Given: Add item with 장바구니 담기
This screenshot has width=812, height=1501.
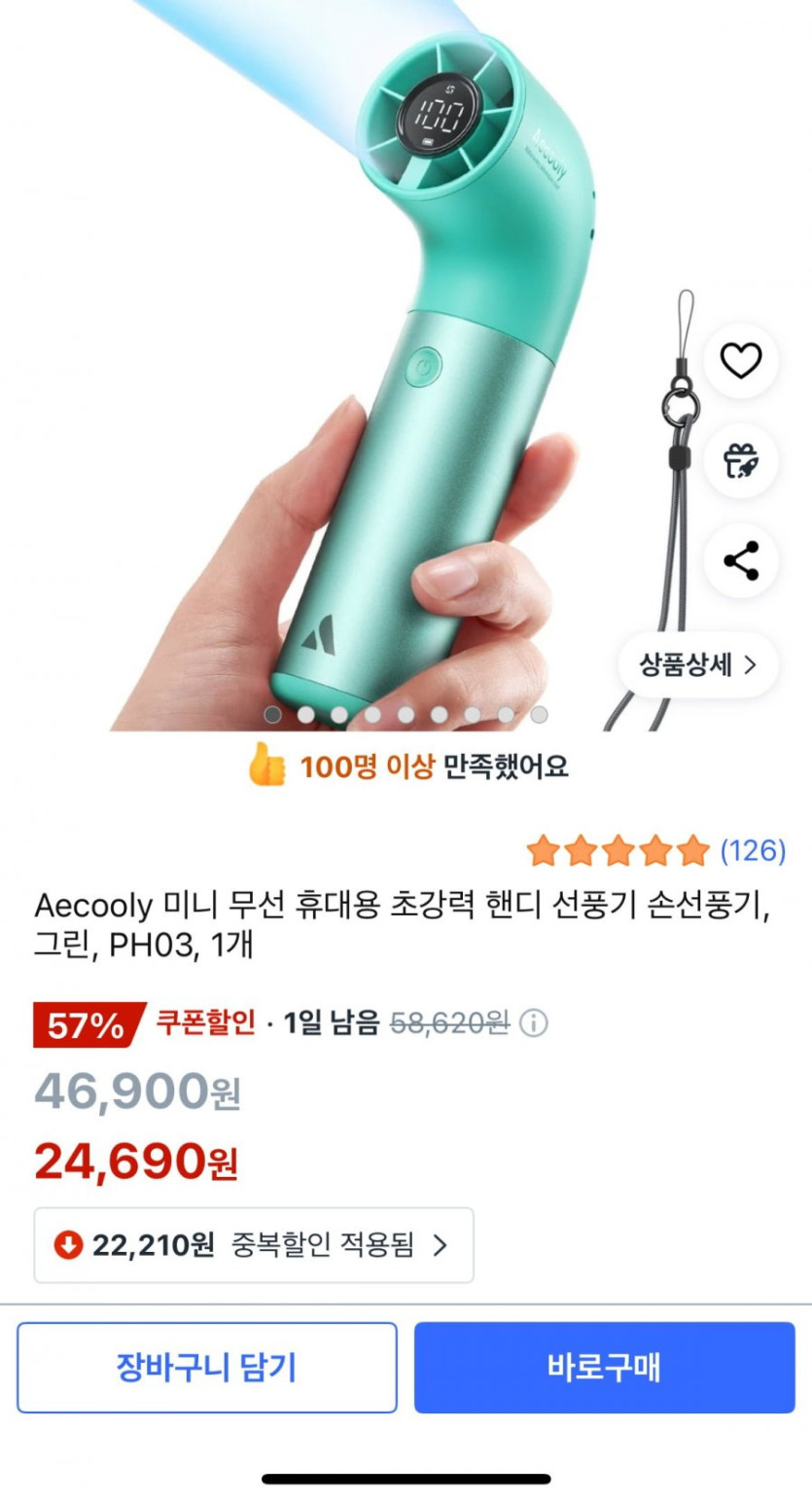Looking at the screenshot, I should (207, 1368).
